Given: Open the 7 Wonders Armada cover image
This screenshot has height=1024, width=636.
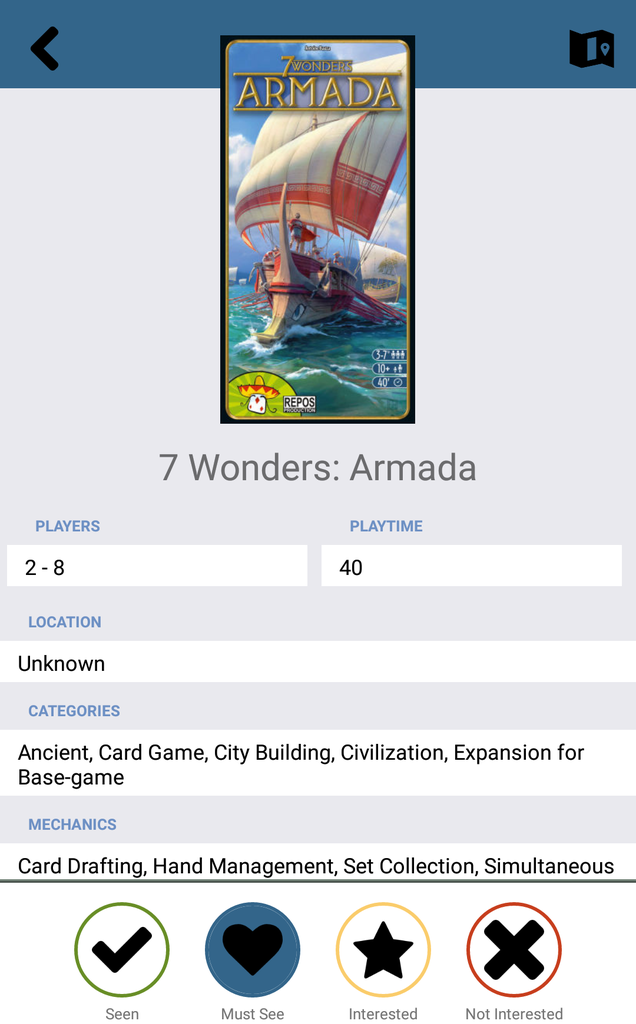Looking at the screenshot, I should click(317, 229).
